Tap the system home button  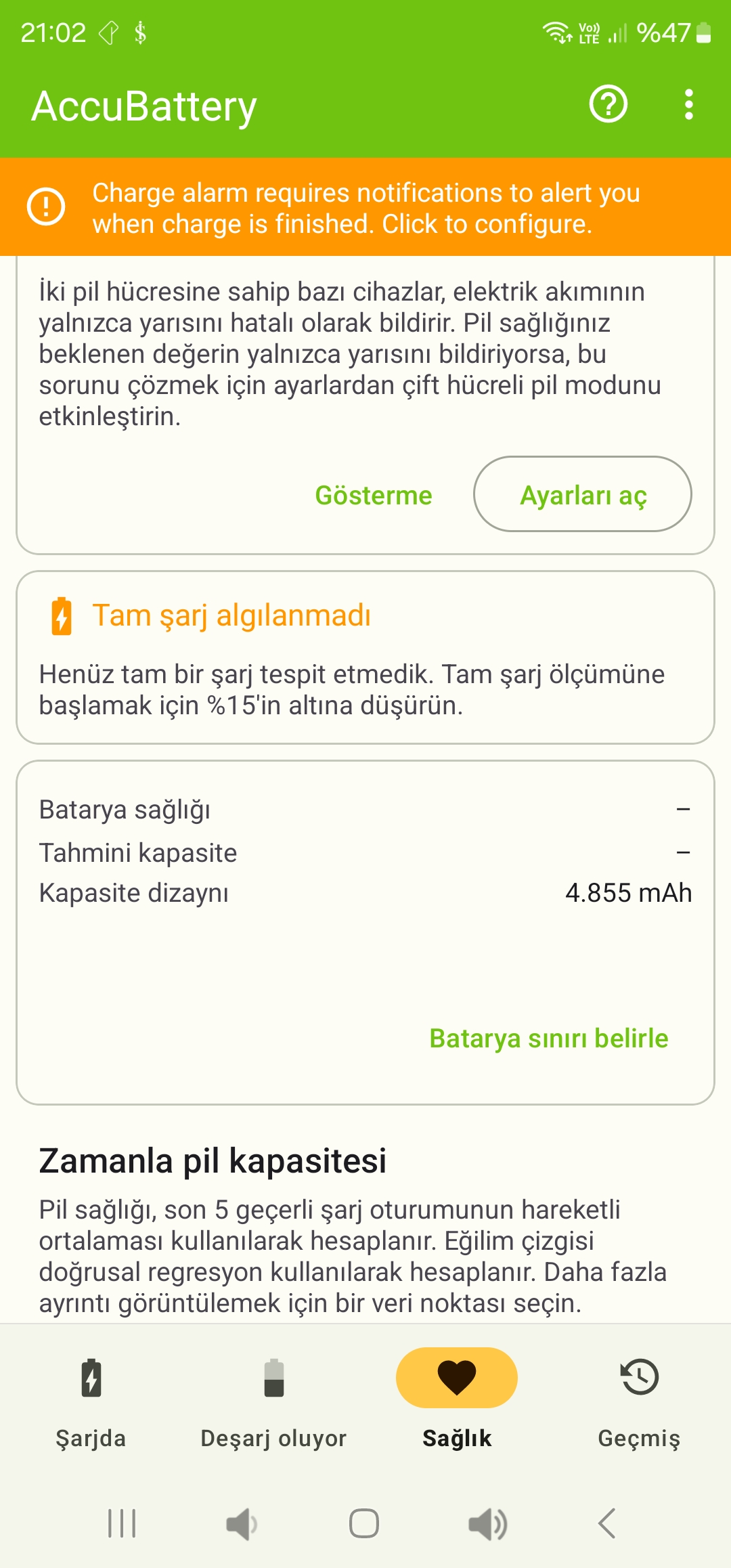click(364, 1524)
